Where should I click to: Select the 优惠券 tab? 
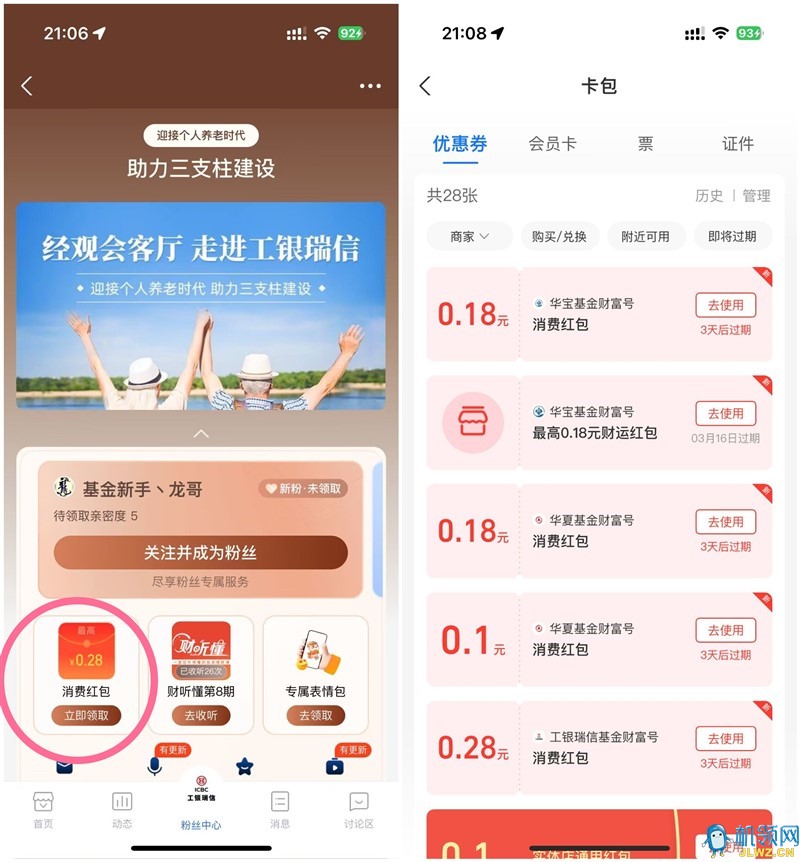(x=460, y=144)
